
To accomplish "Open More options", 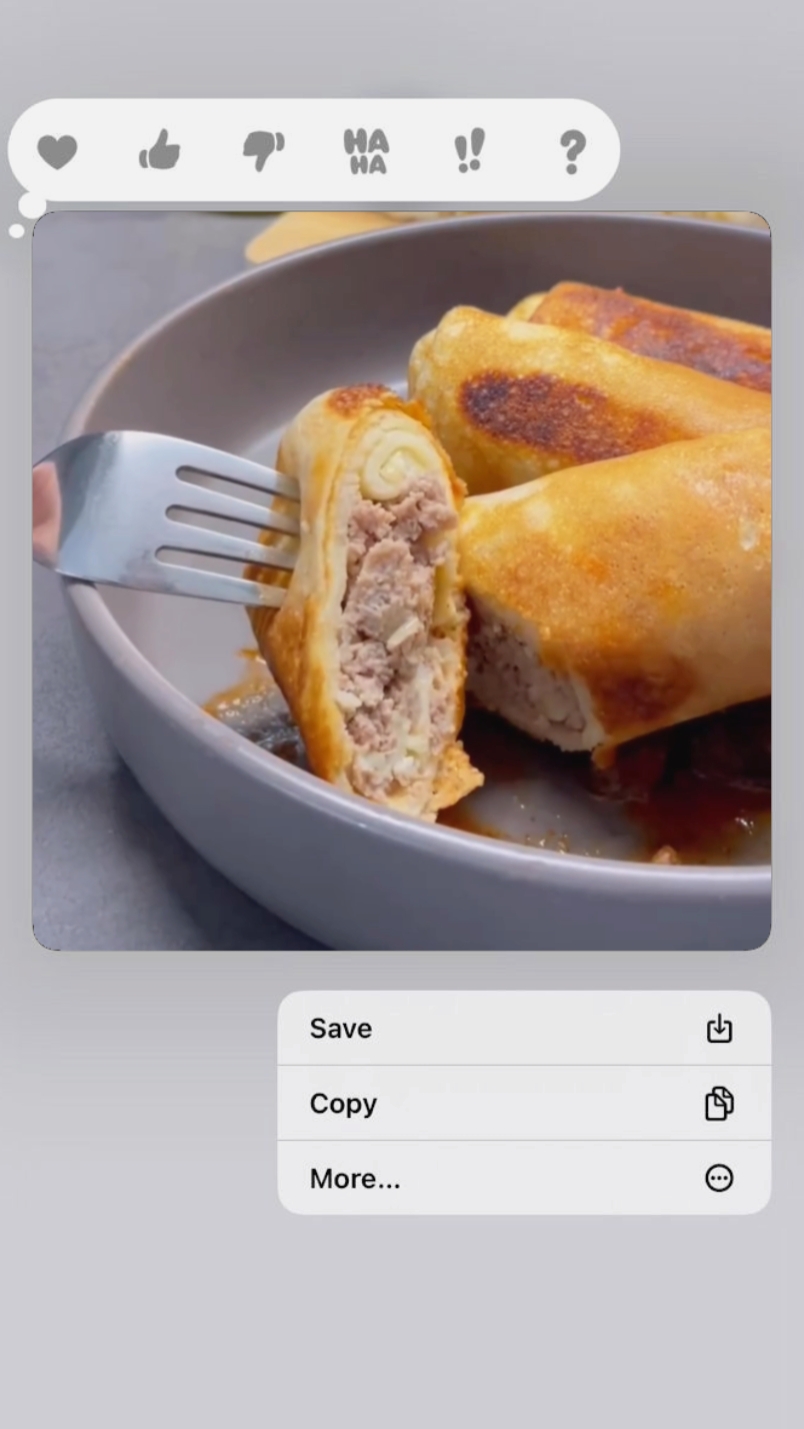I will tap(524, 1178).
